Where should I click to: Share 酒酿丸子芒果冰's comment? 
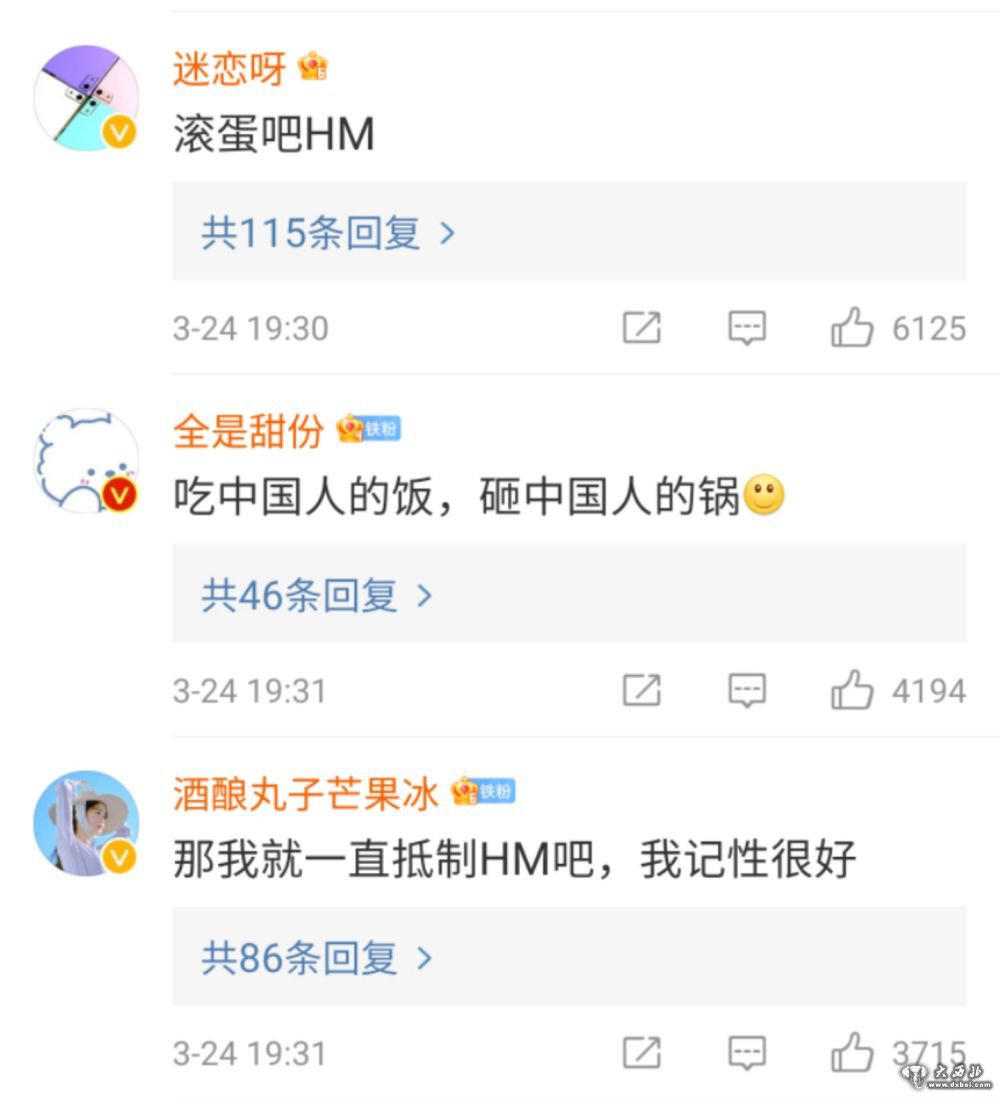tap(641, 1052)
